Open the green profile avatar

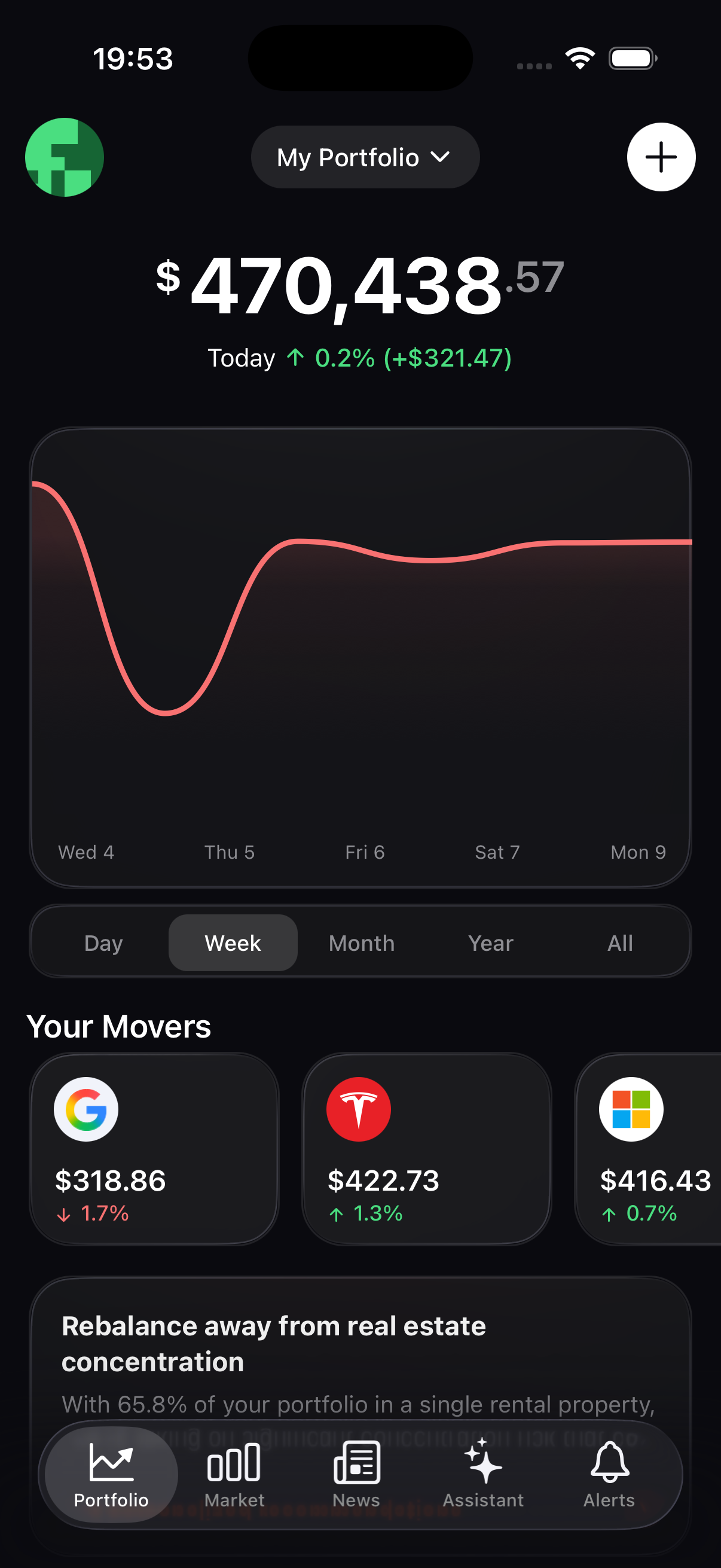tap(65, 157)
